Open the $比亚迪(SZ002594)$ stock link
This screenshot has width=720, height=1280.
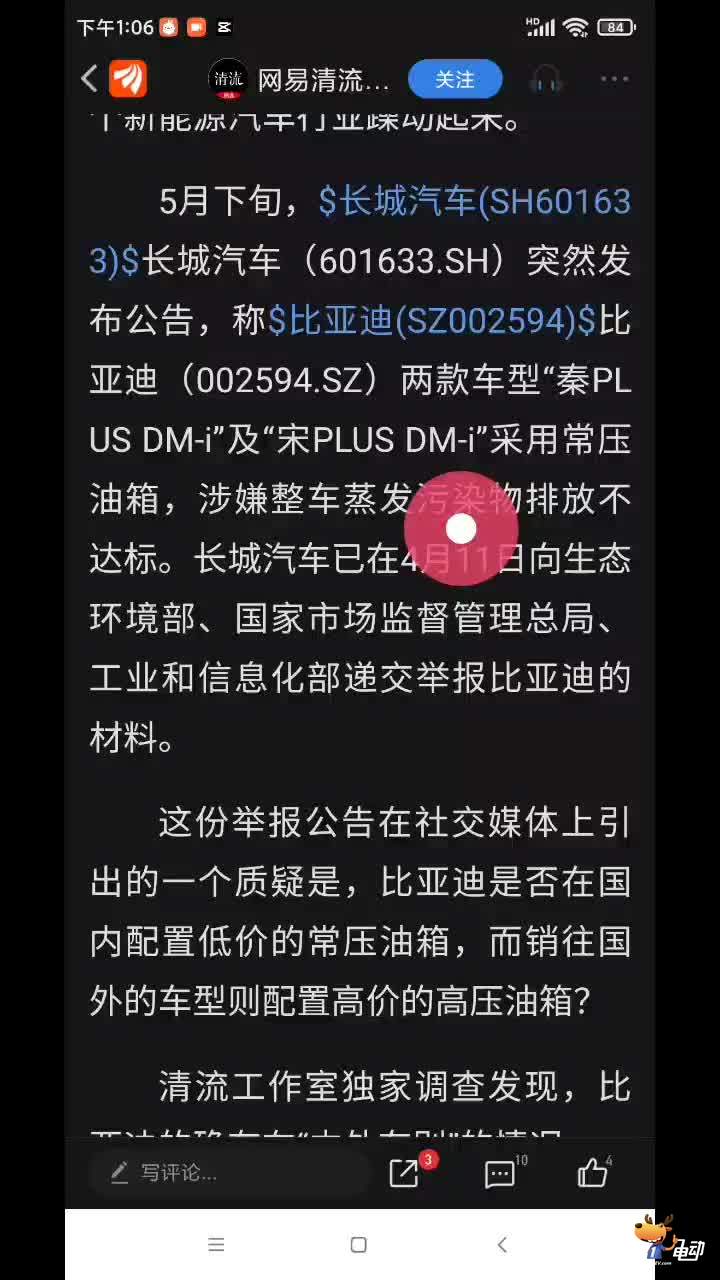pyautogui.click(x=432, y=321)
